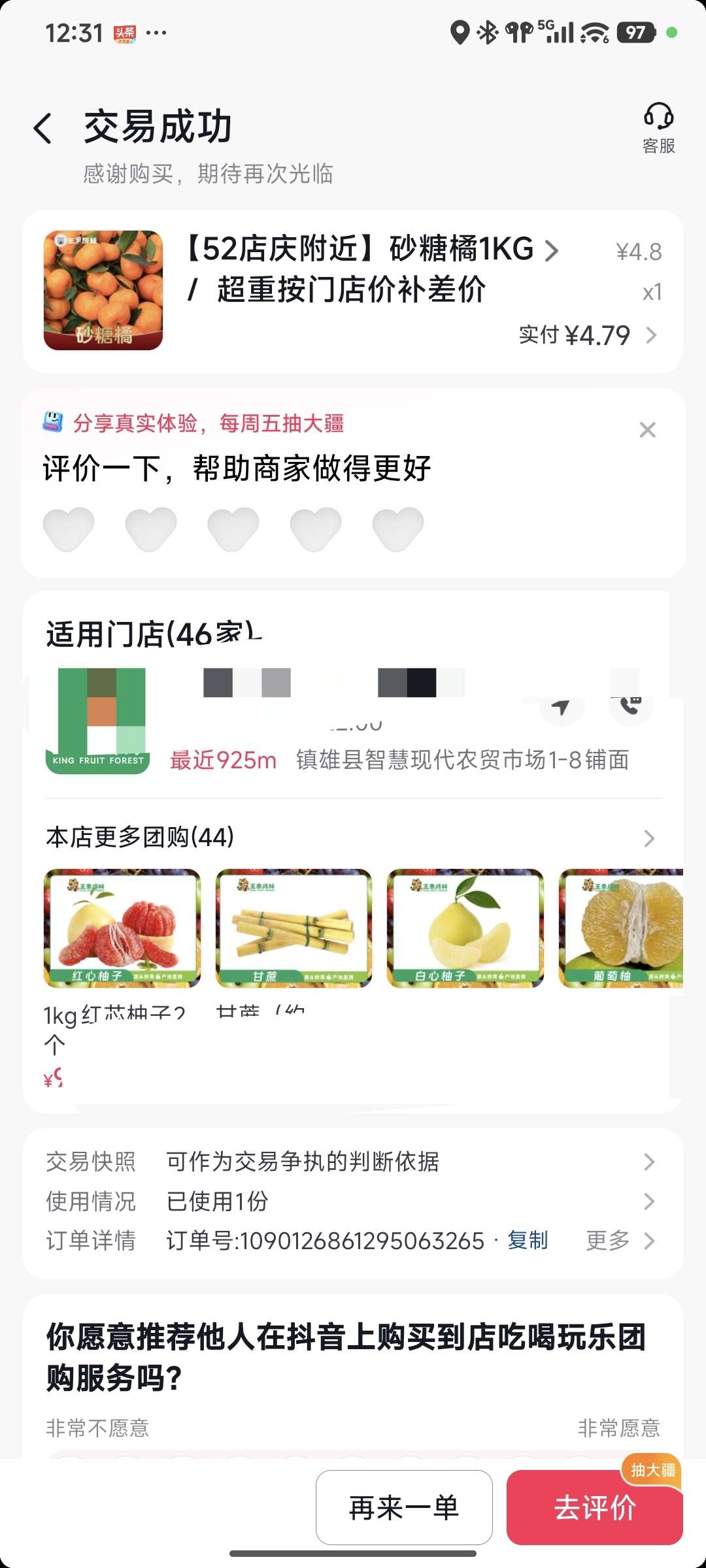706x1568 pixels.
Task: Tap 再来一单 to reorder
Action: tap(404, 1507)
